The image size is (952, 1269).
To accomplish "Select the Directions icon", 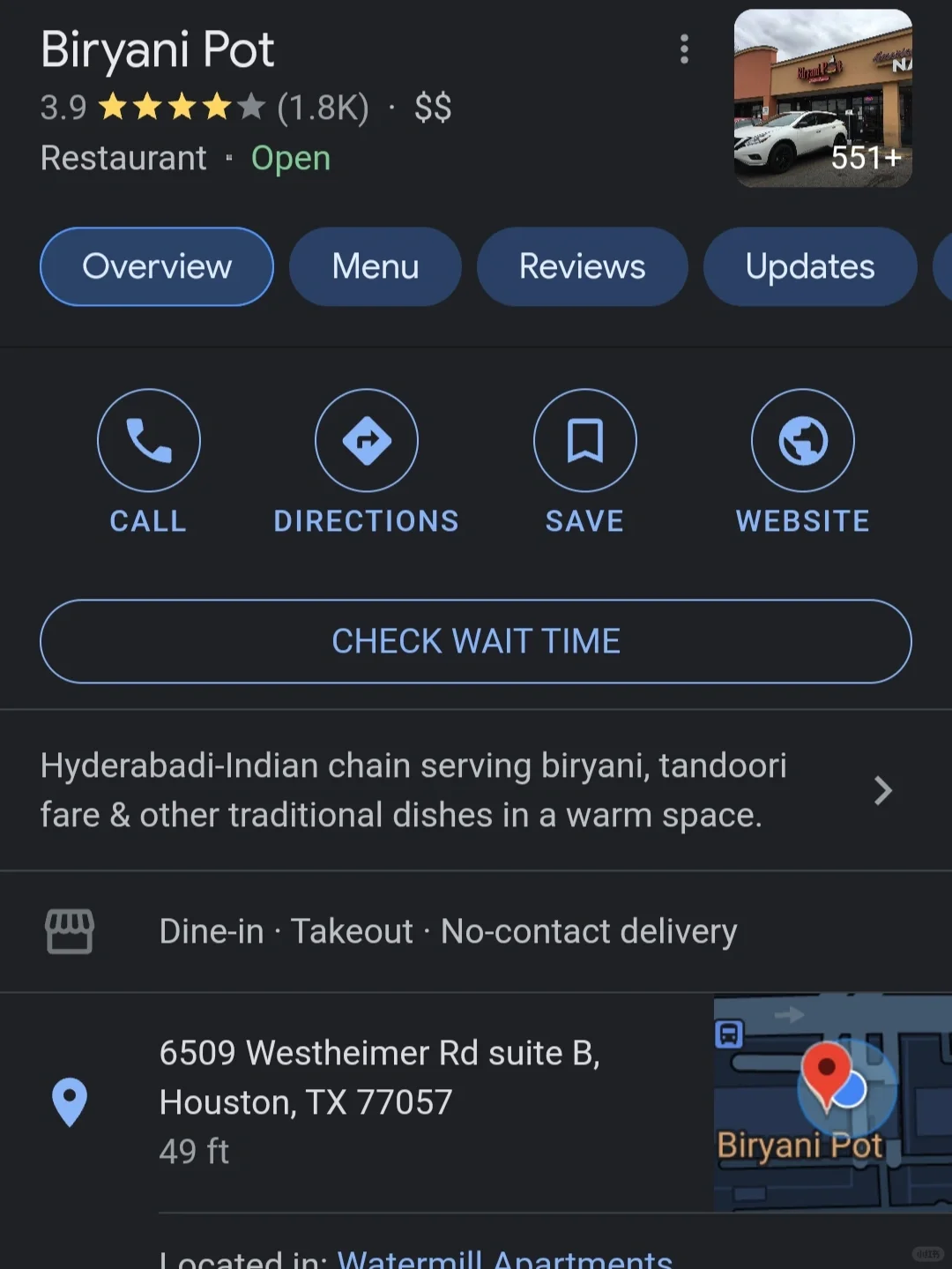I will [366, 439].
